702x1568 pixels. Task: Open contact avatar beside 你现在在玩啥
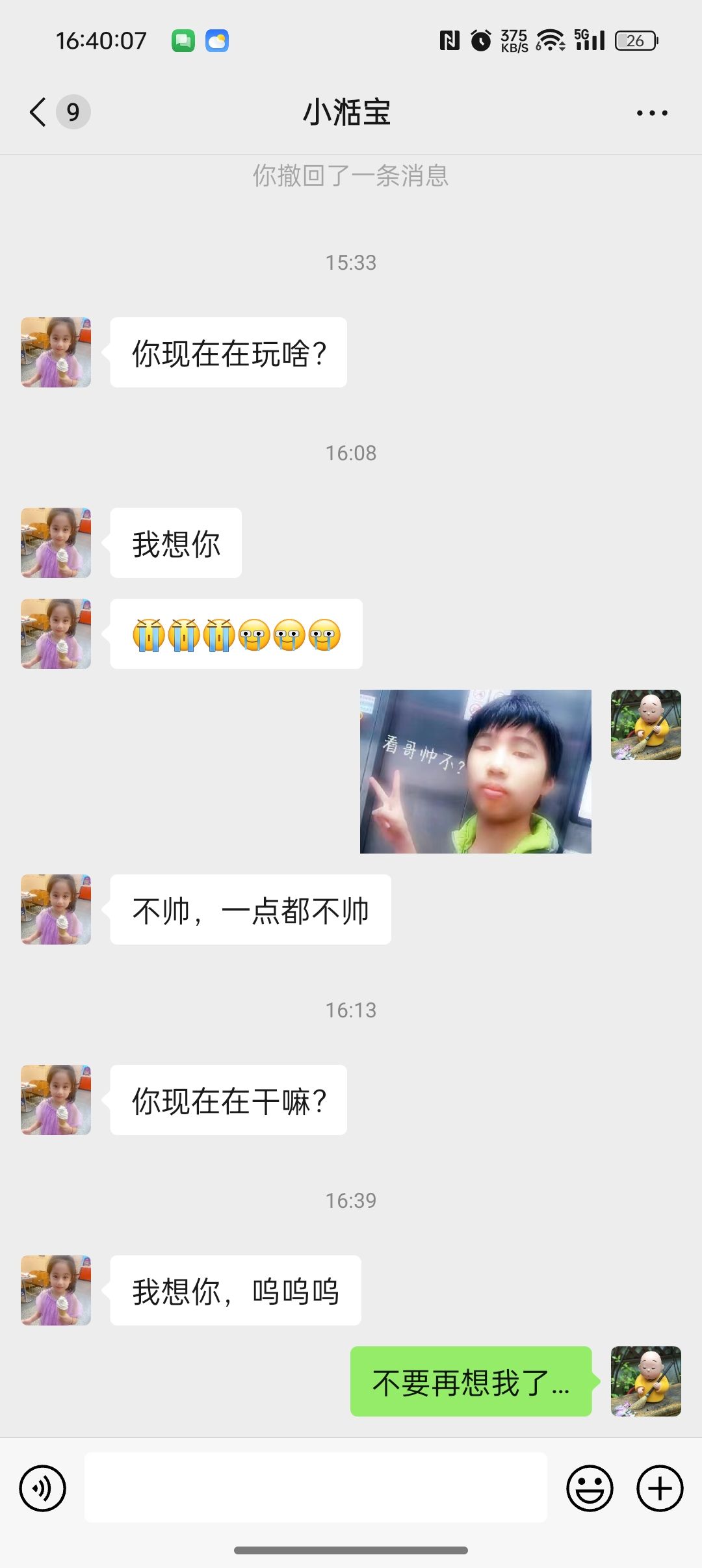[56, 352]
